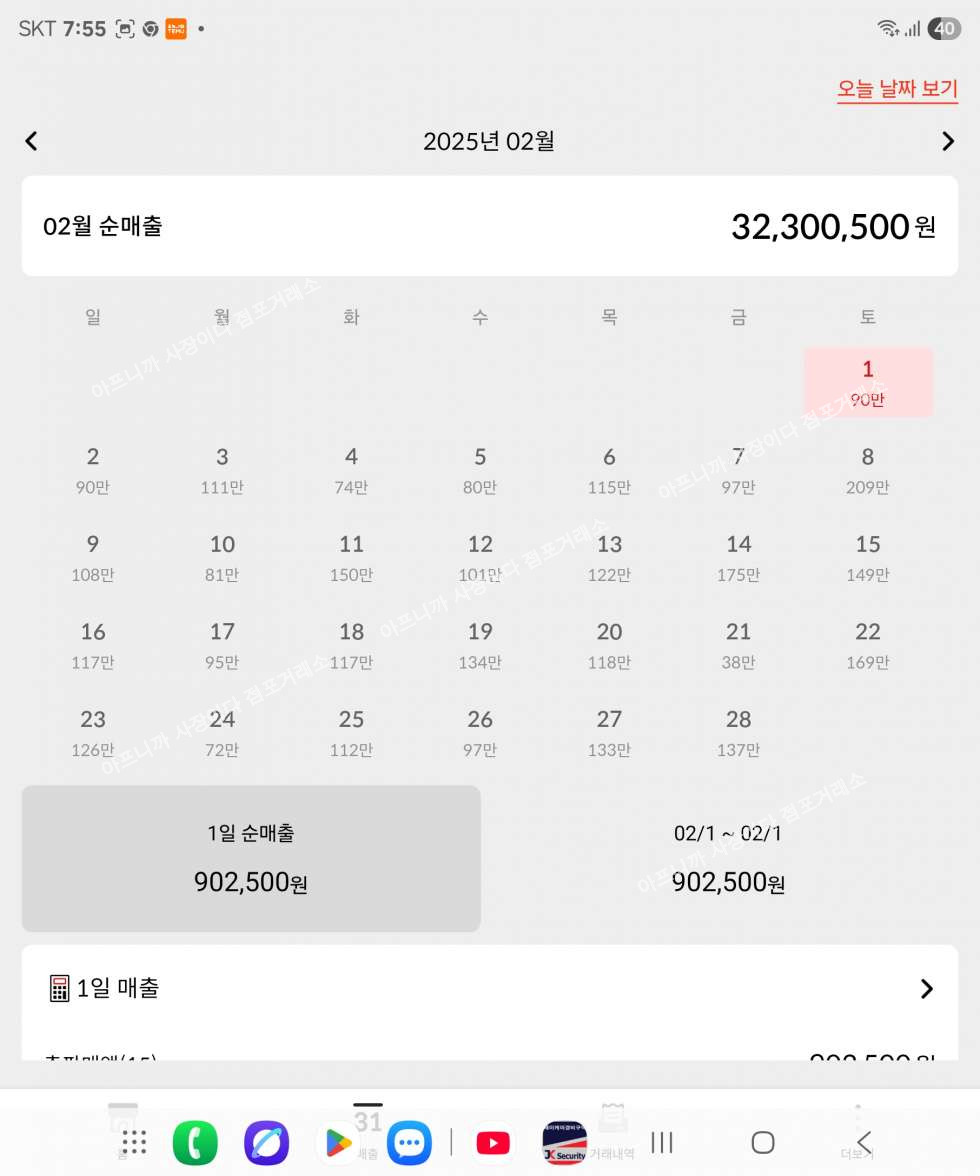The width and height of the screenshot is (980, 1176).
Task: Go to the previous month
Action: [x=31, y=141]
